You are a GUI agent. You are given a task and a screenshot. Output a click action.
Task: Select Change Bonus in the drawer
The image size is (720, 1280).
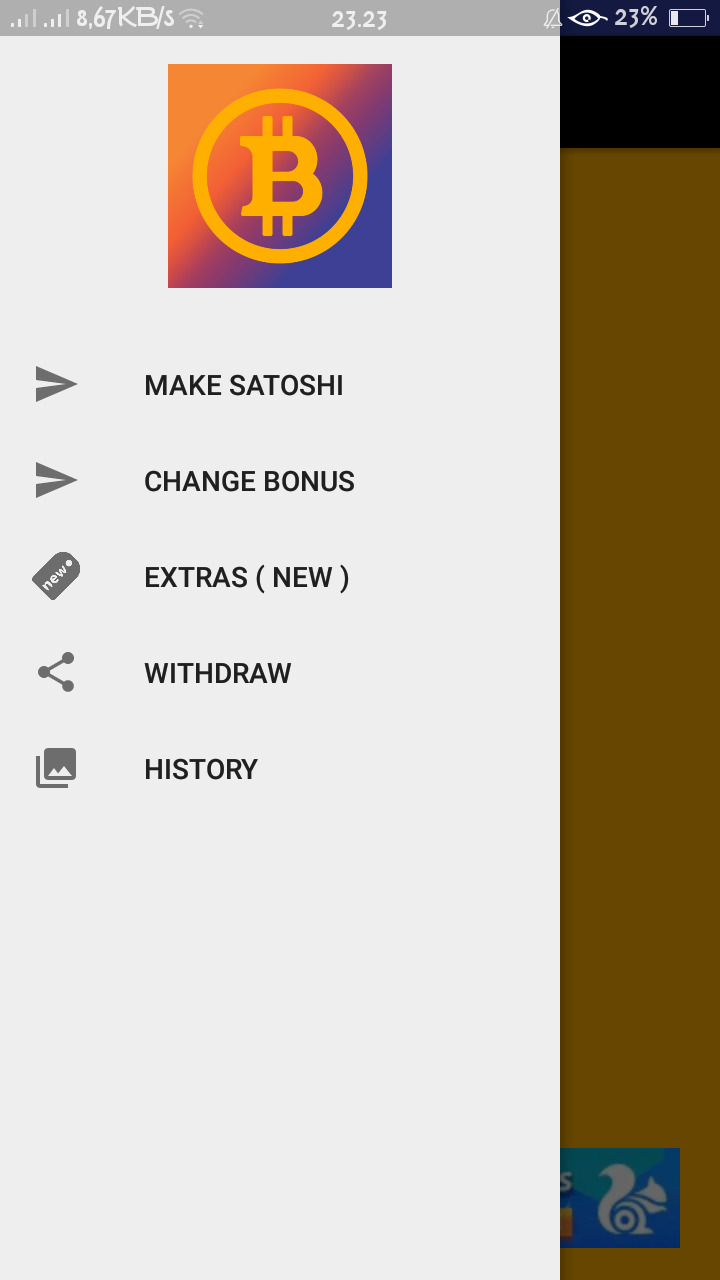[x=280, y=481]
